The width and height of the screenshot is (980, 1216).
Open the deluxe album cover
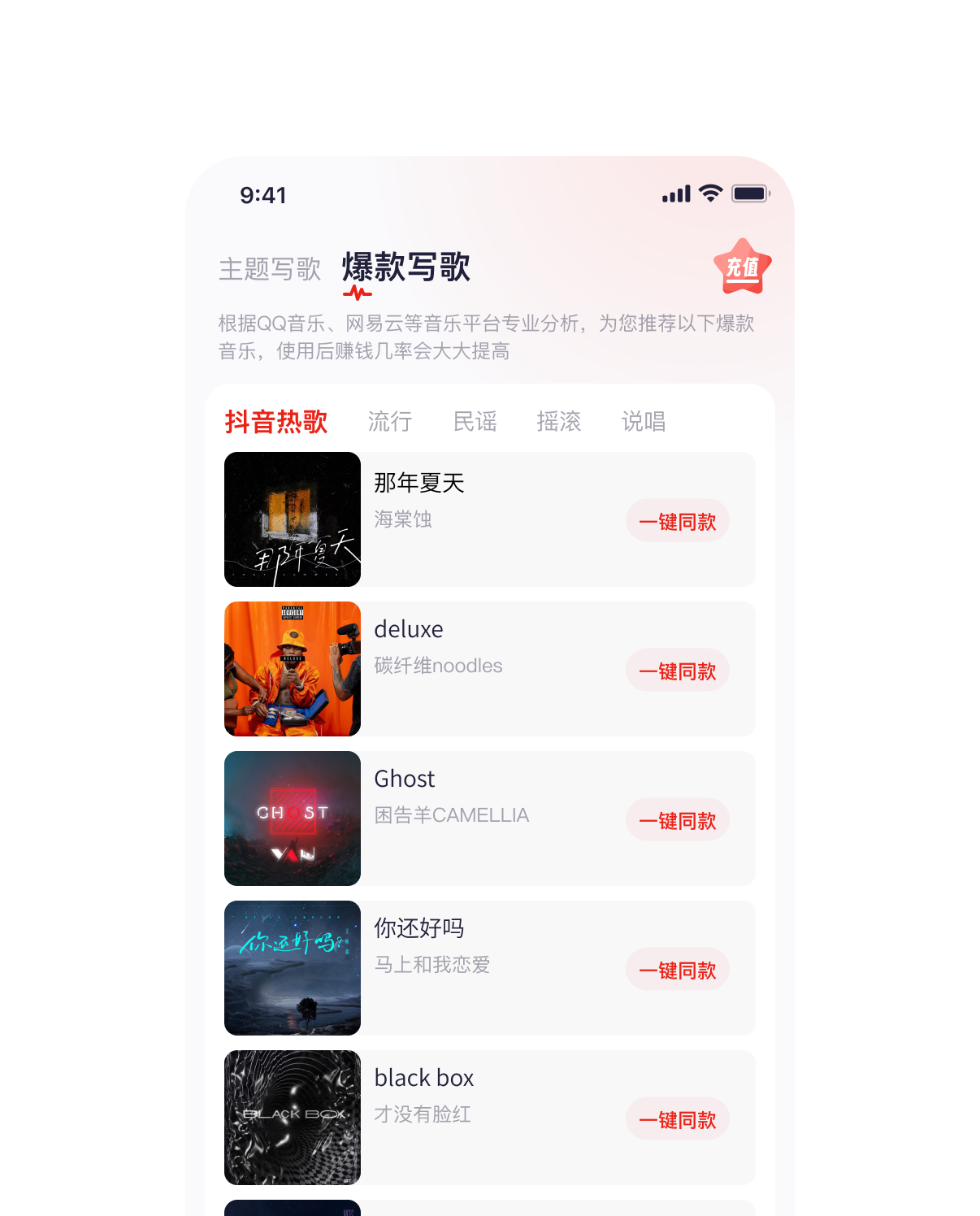click(x=293, y=669)
